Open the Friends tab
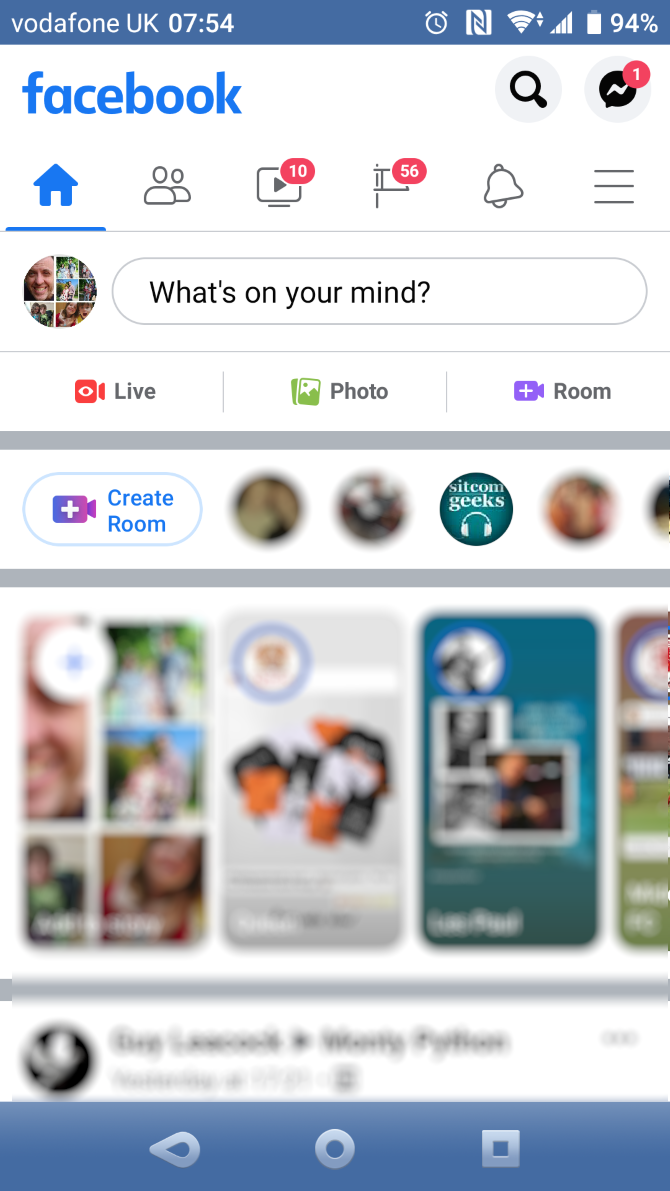Viewport: 670px width, 1191px height. 167,186
